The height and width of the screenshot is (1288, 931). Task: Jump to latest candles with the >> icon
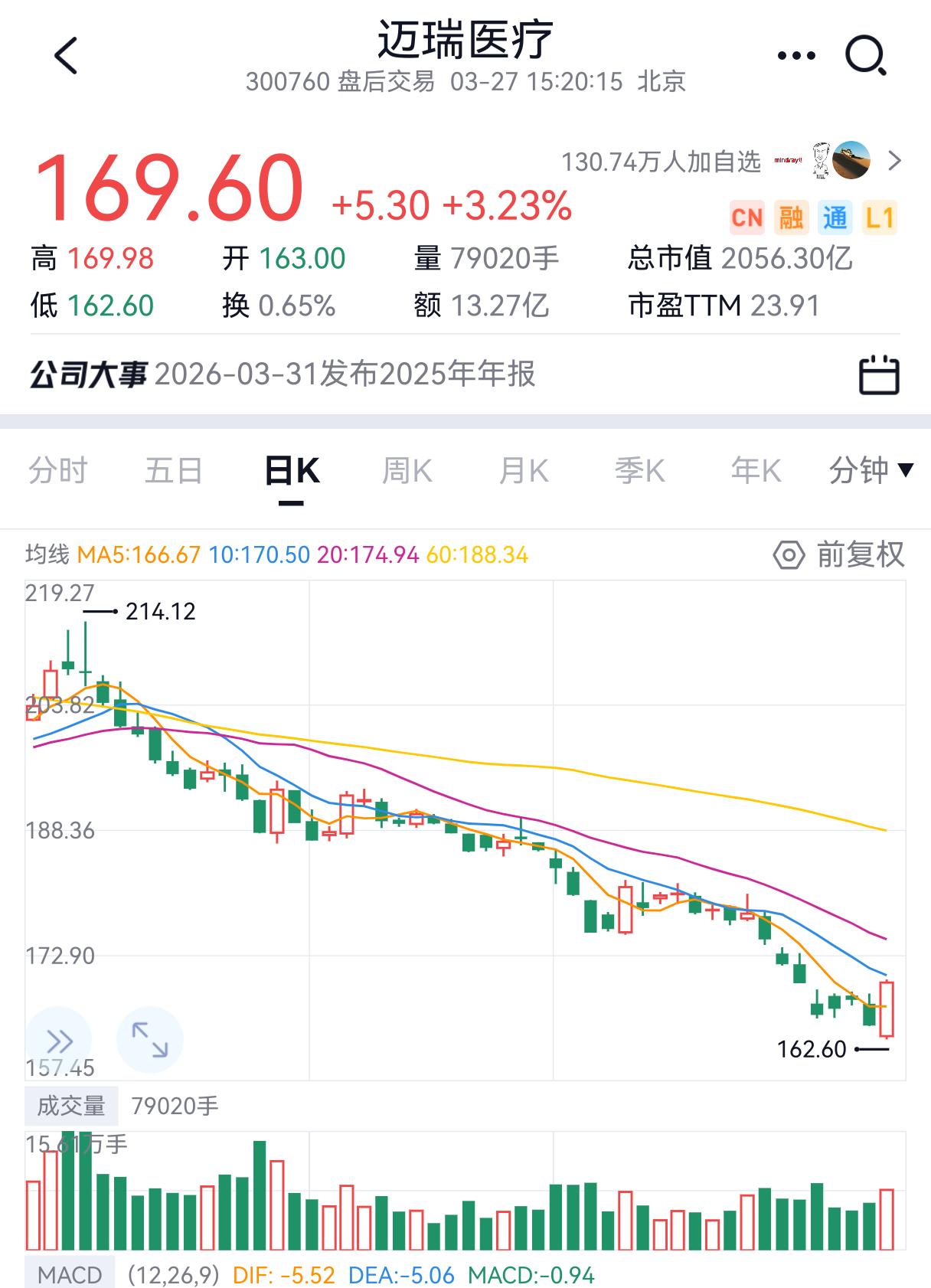(58, 1039)
